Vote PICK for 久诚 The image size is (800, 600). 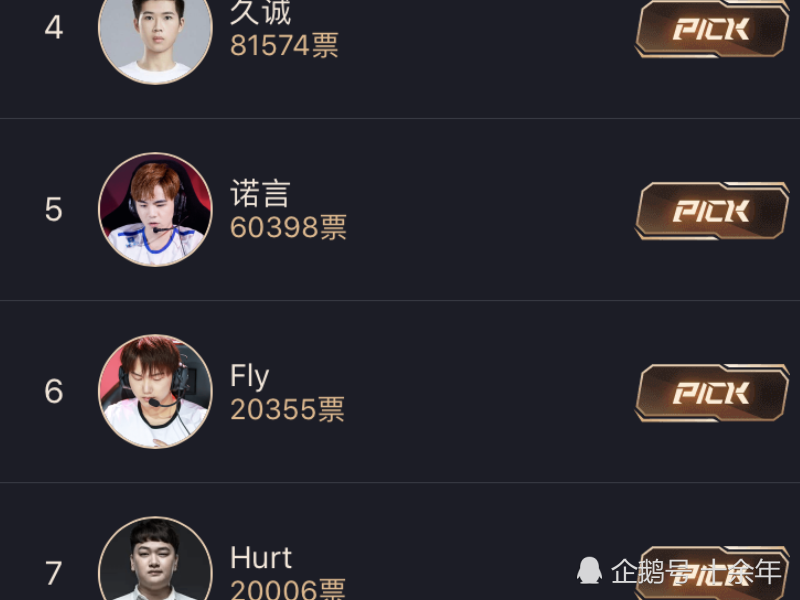pyautogui.click(x=711, y=29)
